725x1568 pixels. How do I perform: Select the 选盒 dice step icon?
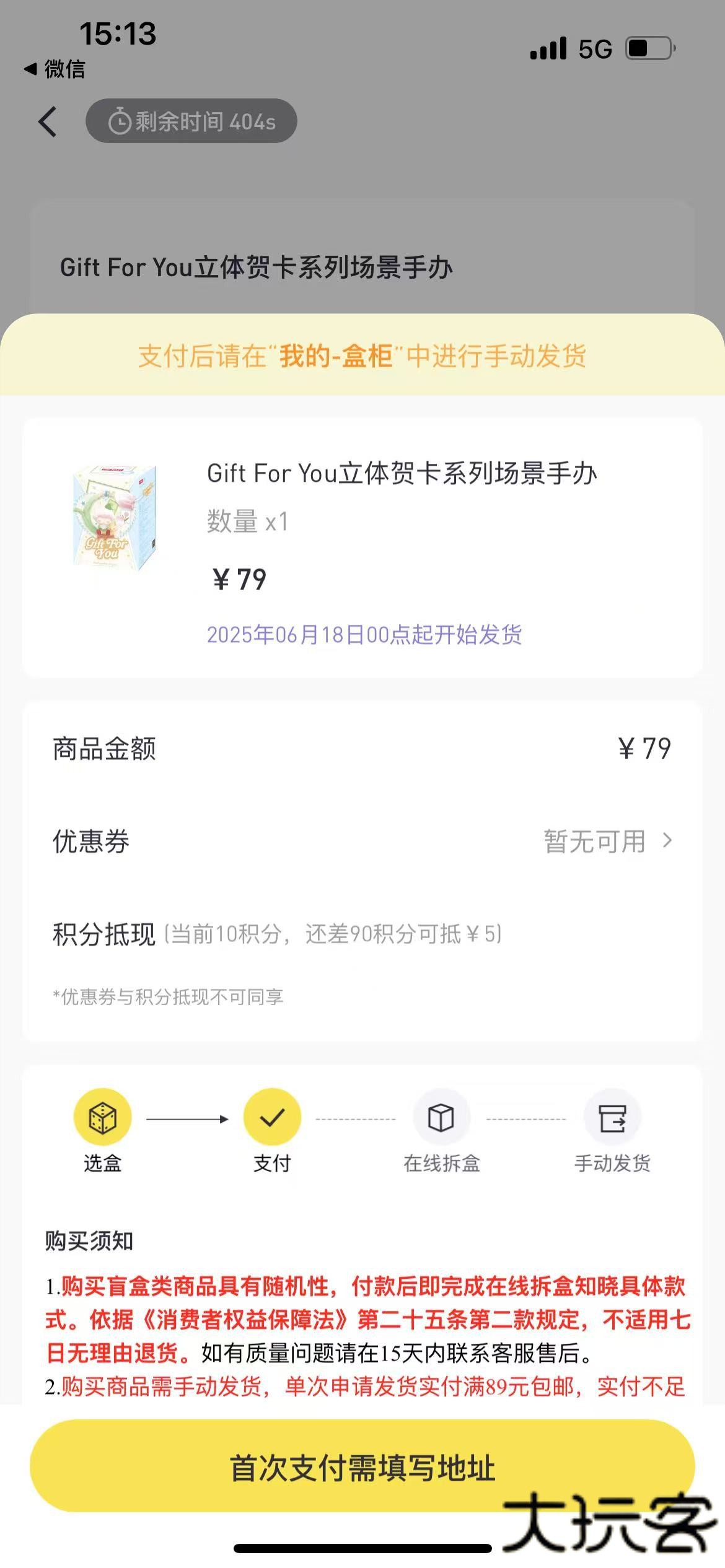tap(103, 1117)
